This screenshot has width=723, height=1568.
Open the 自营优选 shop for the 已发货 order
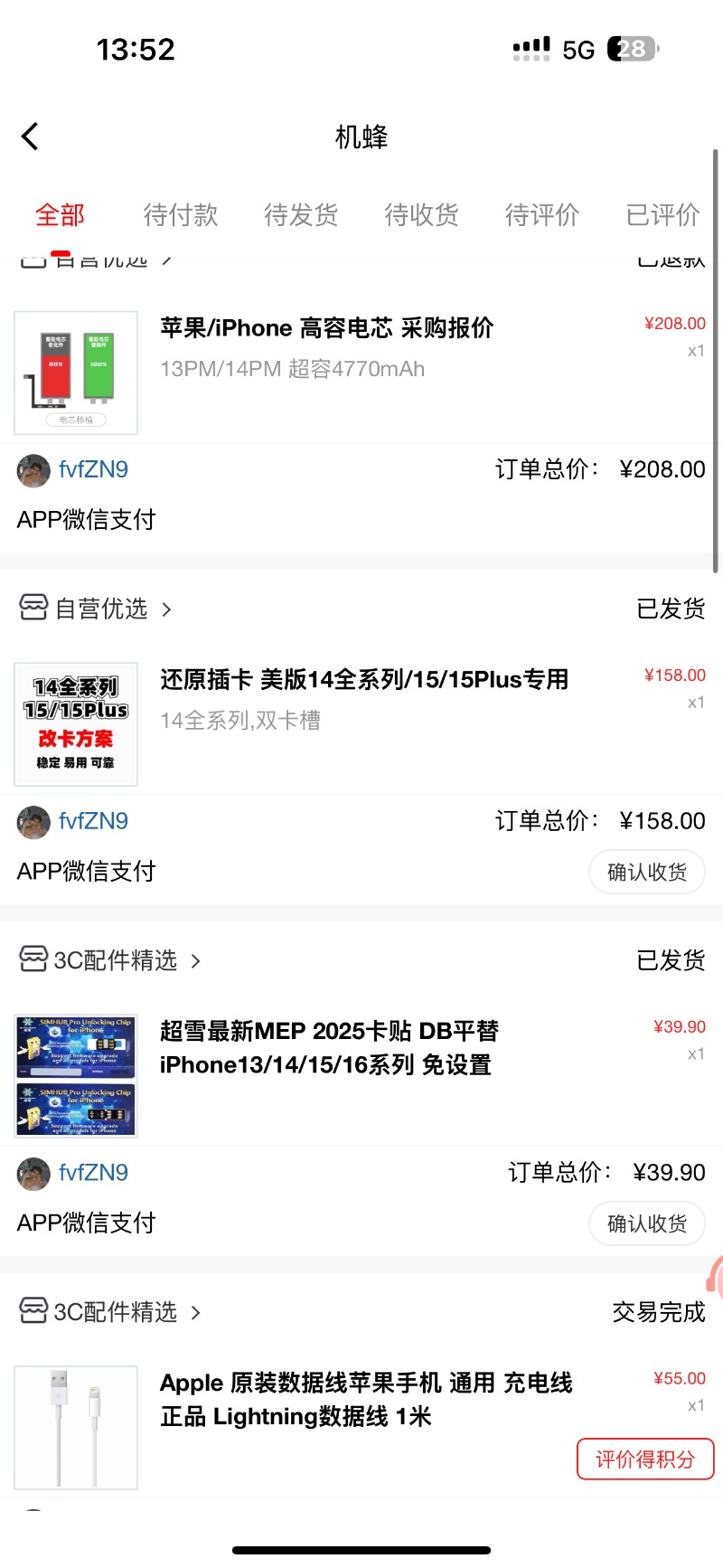101,609
